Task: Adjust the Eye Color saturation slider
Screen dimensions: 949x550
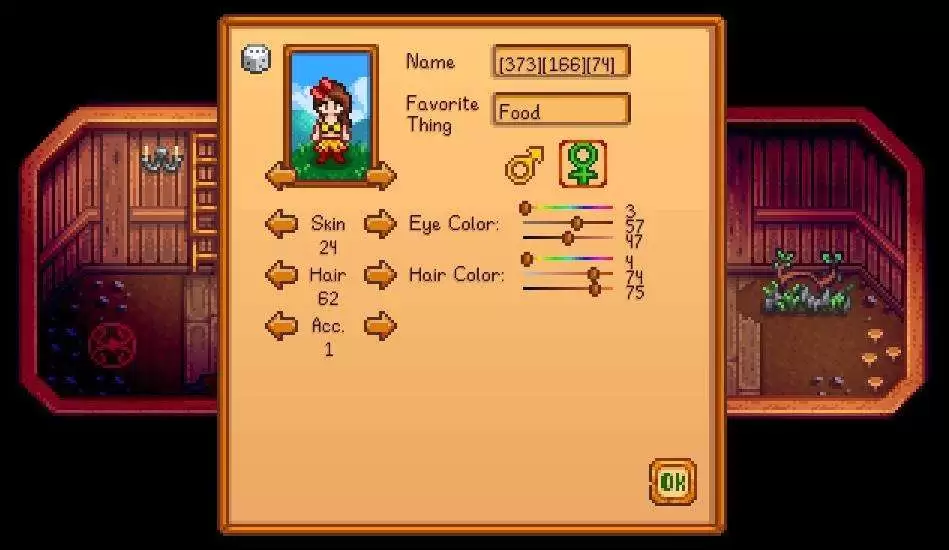Action: [x=568, y=223]
